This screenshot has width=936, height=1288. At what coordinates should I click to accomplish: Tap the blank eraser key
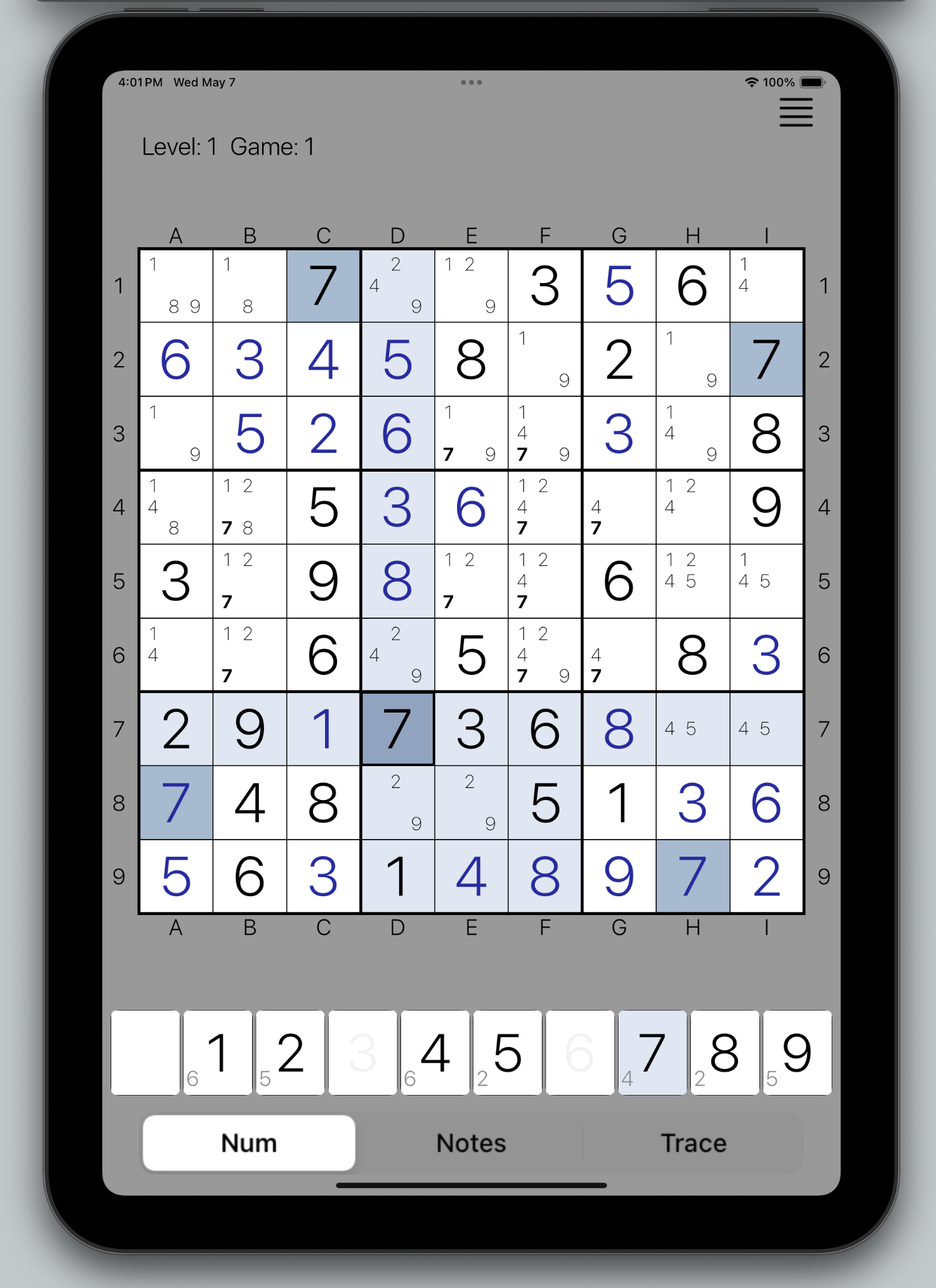145,1052
